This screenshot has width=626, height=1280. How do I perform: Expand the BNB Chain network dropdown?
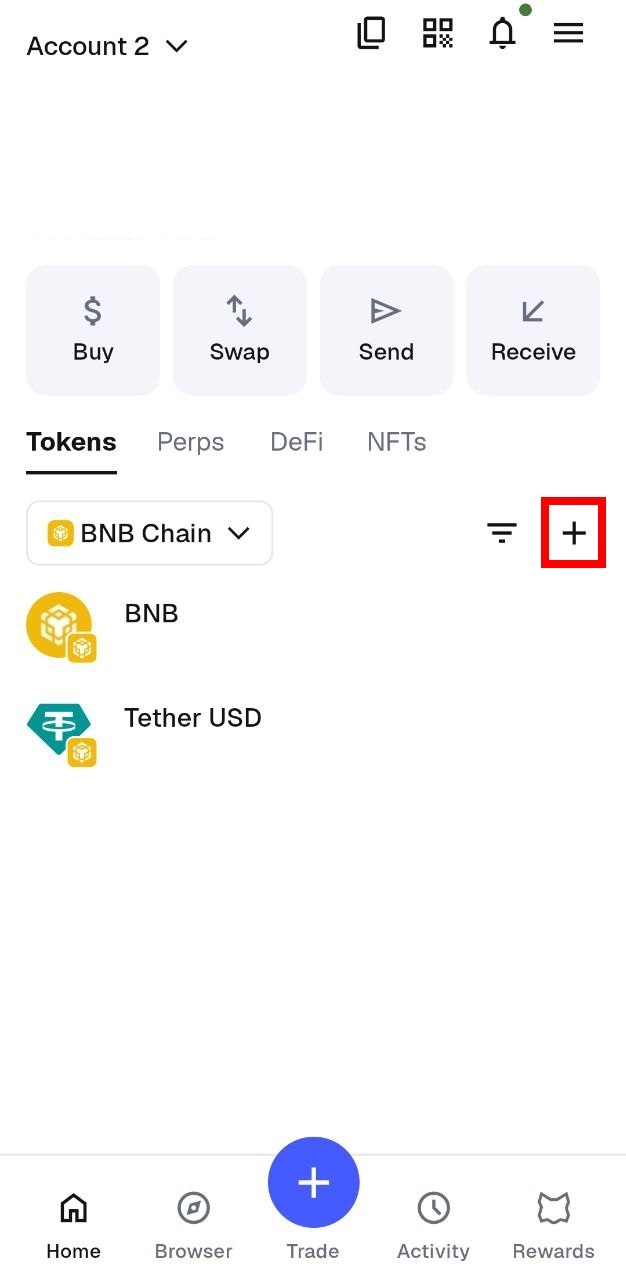[x=149, y=533]
